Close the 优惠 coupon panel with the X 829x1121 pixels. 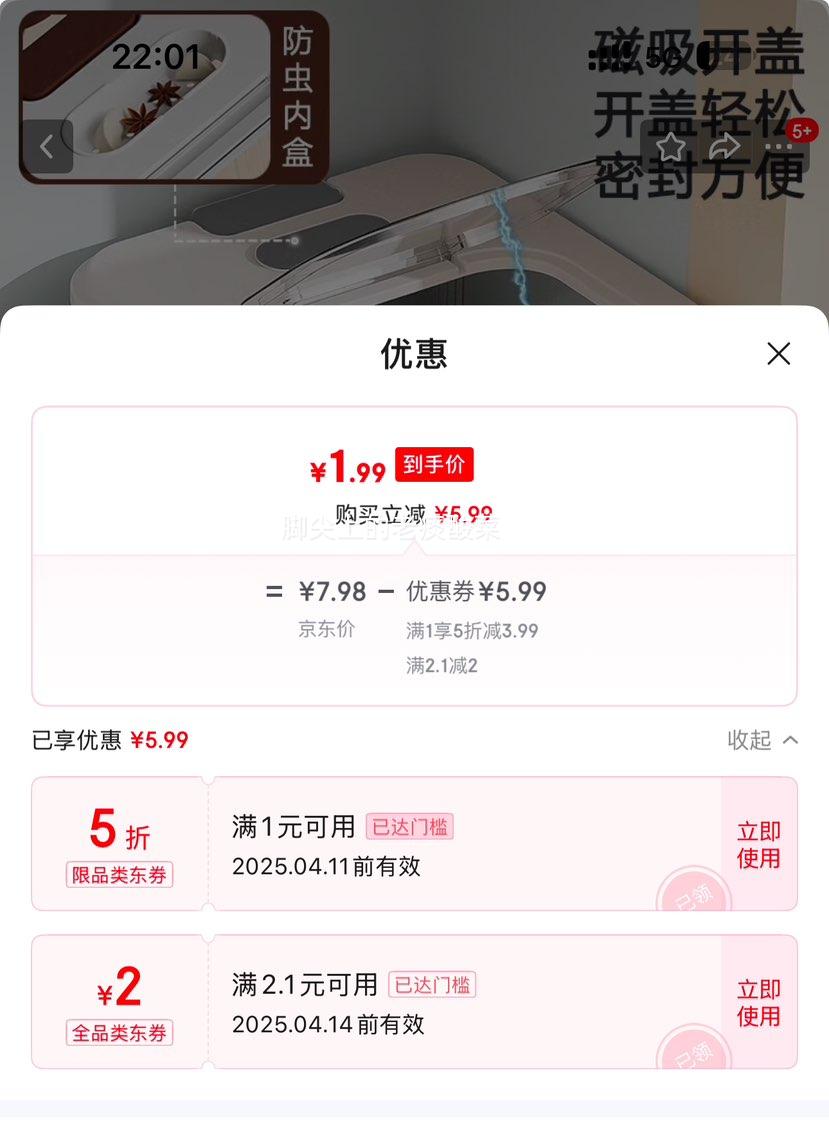779,354
